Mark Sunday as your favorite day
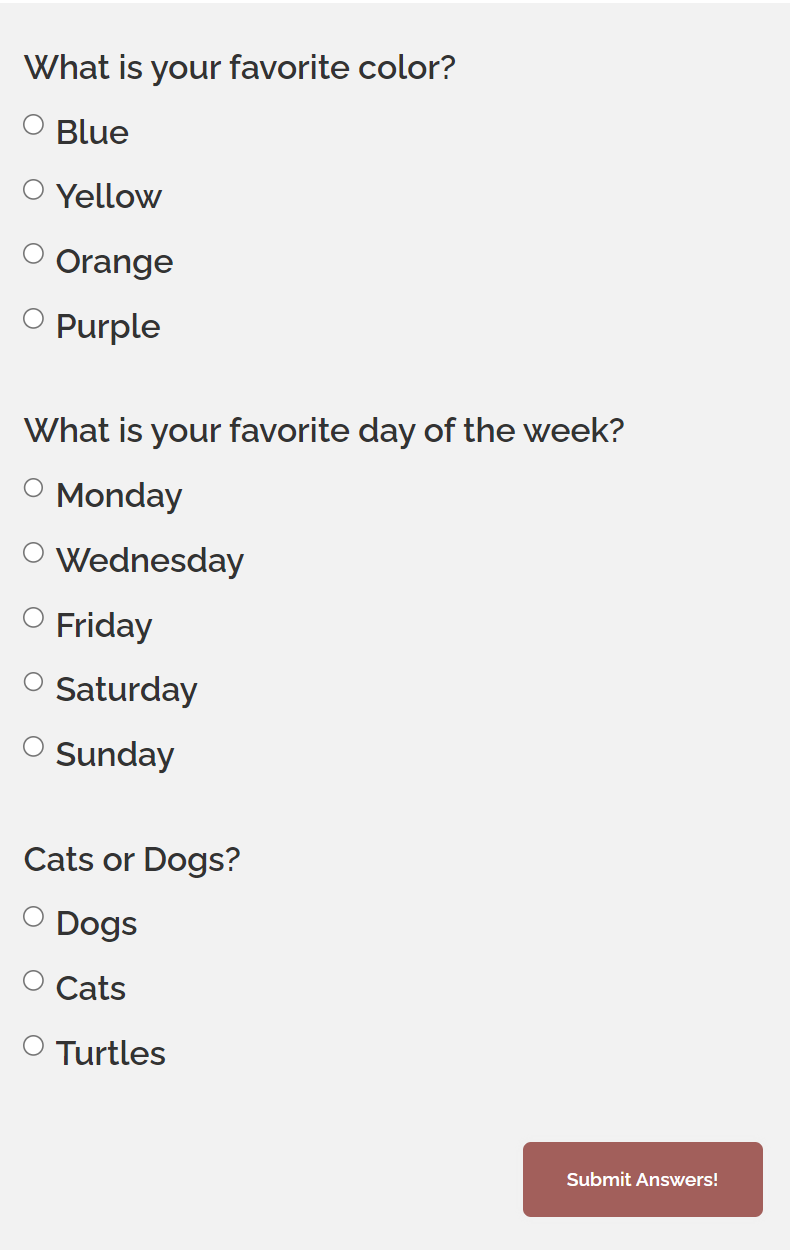Image resolution: width=790 pixels, height=1250 pixels. click(34, 747)
